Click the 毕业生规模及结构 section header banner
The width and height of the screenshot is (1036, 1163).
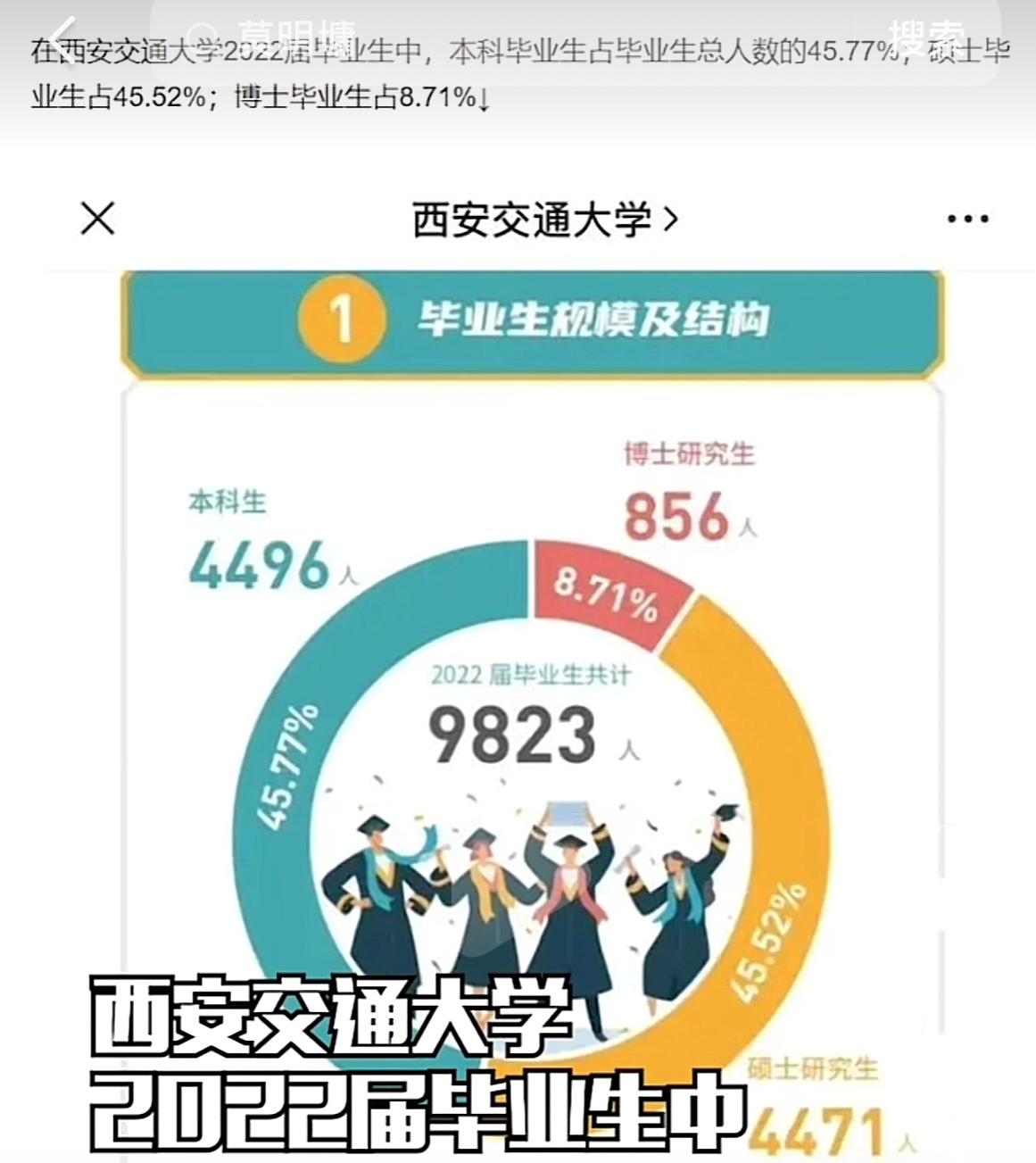click(x=598, y=317)
